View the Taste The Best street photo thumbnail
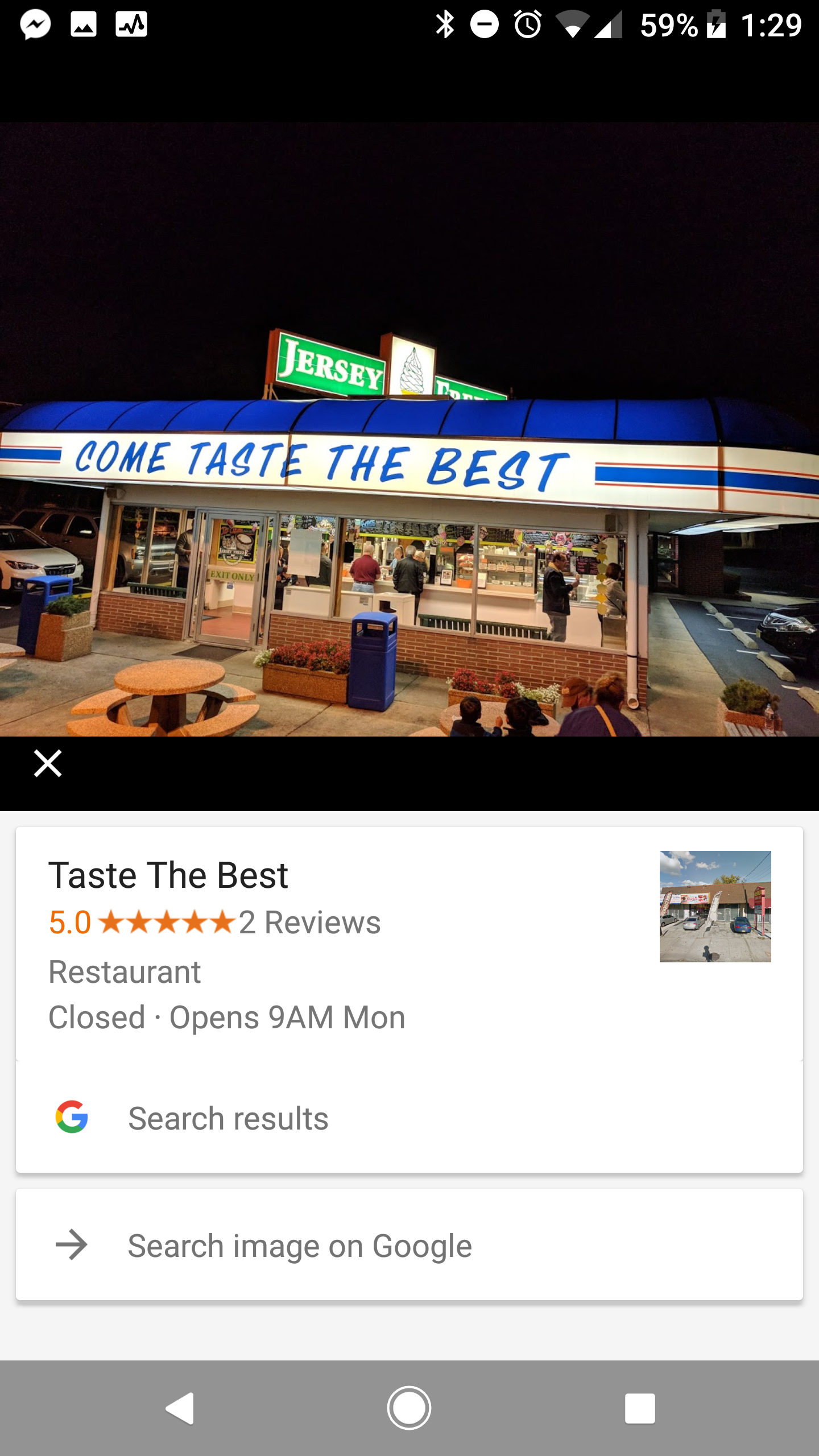Viewport: 819px width, 1456px height. tap(715, 907)
